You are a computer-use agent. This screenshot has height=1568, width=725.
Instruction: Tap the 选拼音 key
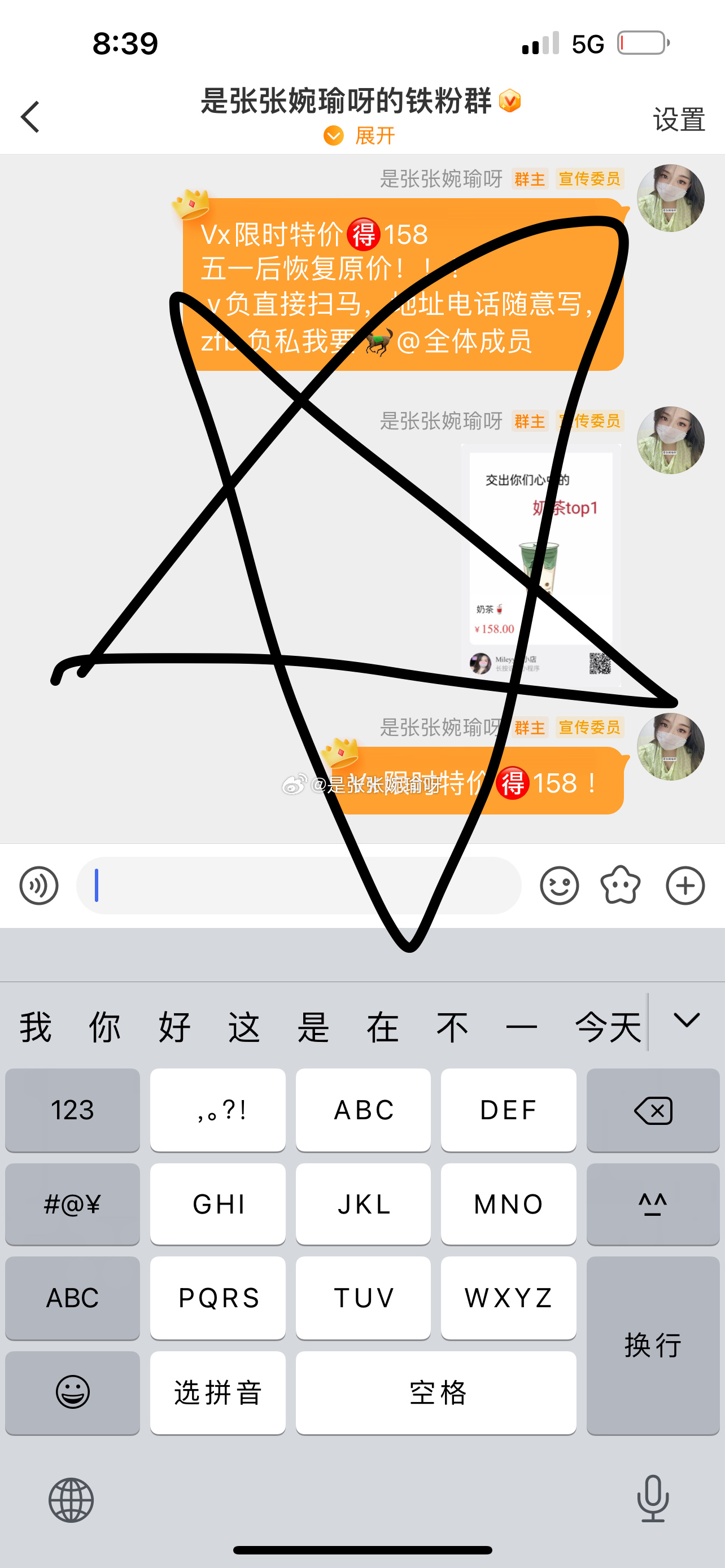pyautogui.click(x=218, y=1392)
